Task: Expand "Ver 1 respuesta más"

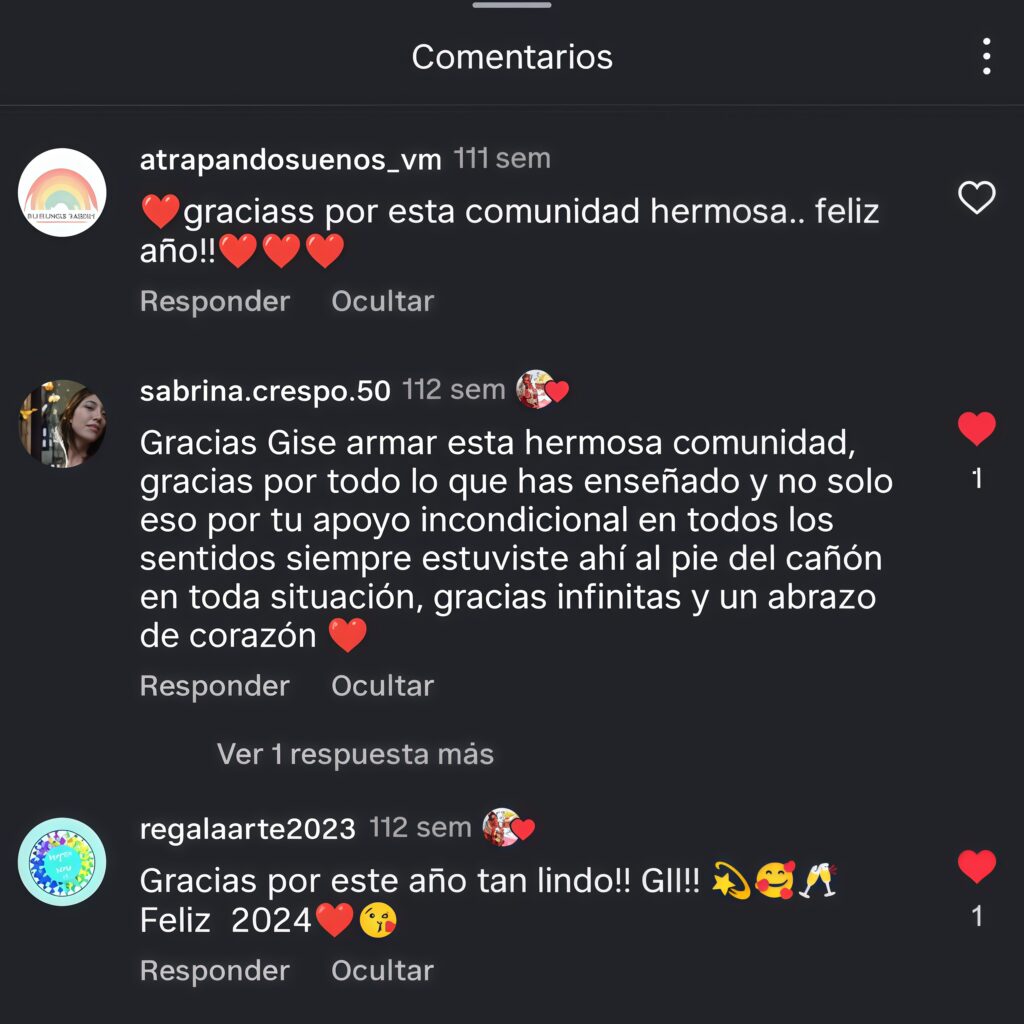Action: pyautogui.click(x=355, y=754)
